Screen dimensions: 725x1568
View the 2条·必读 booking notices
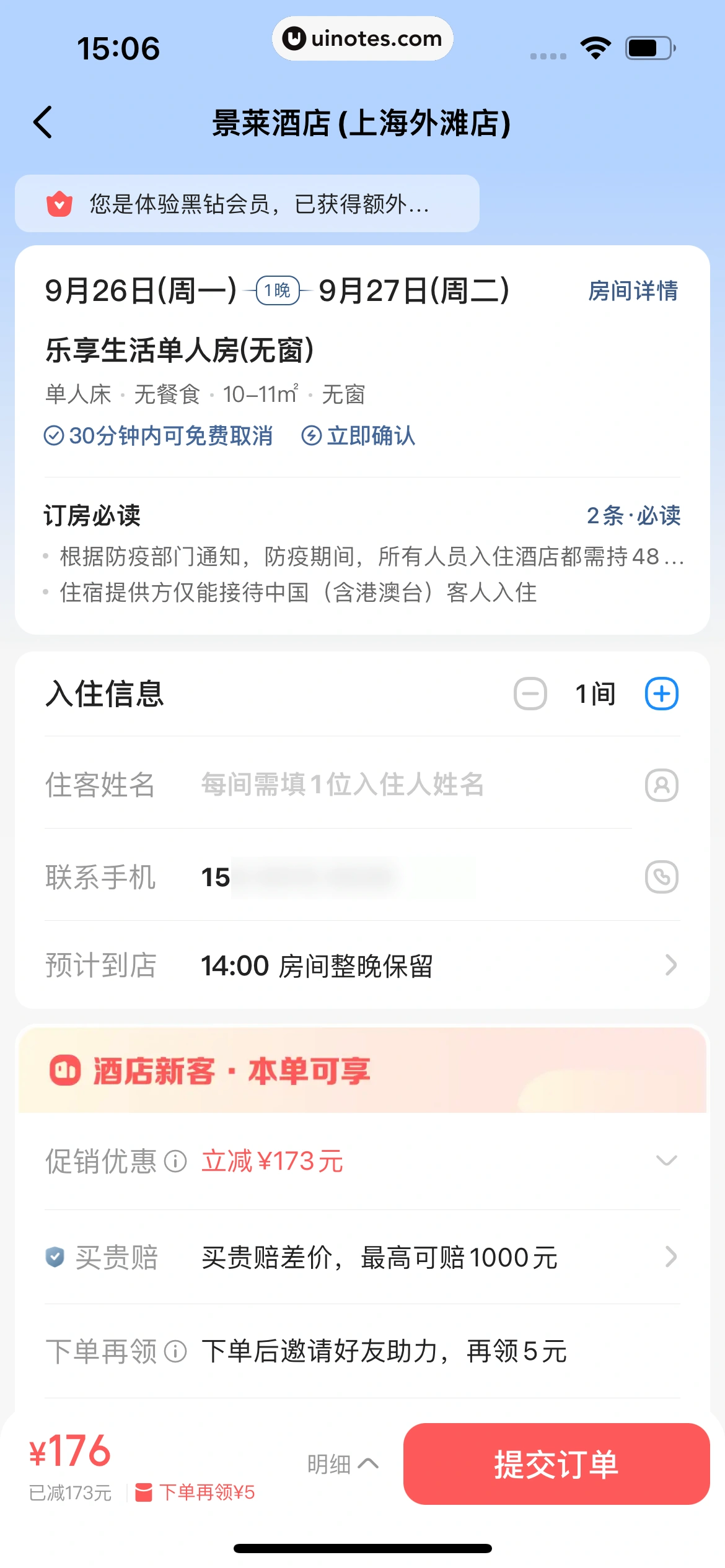[633, 515]
